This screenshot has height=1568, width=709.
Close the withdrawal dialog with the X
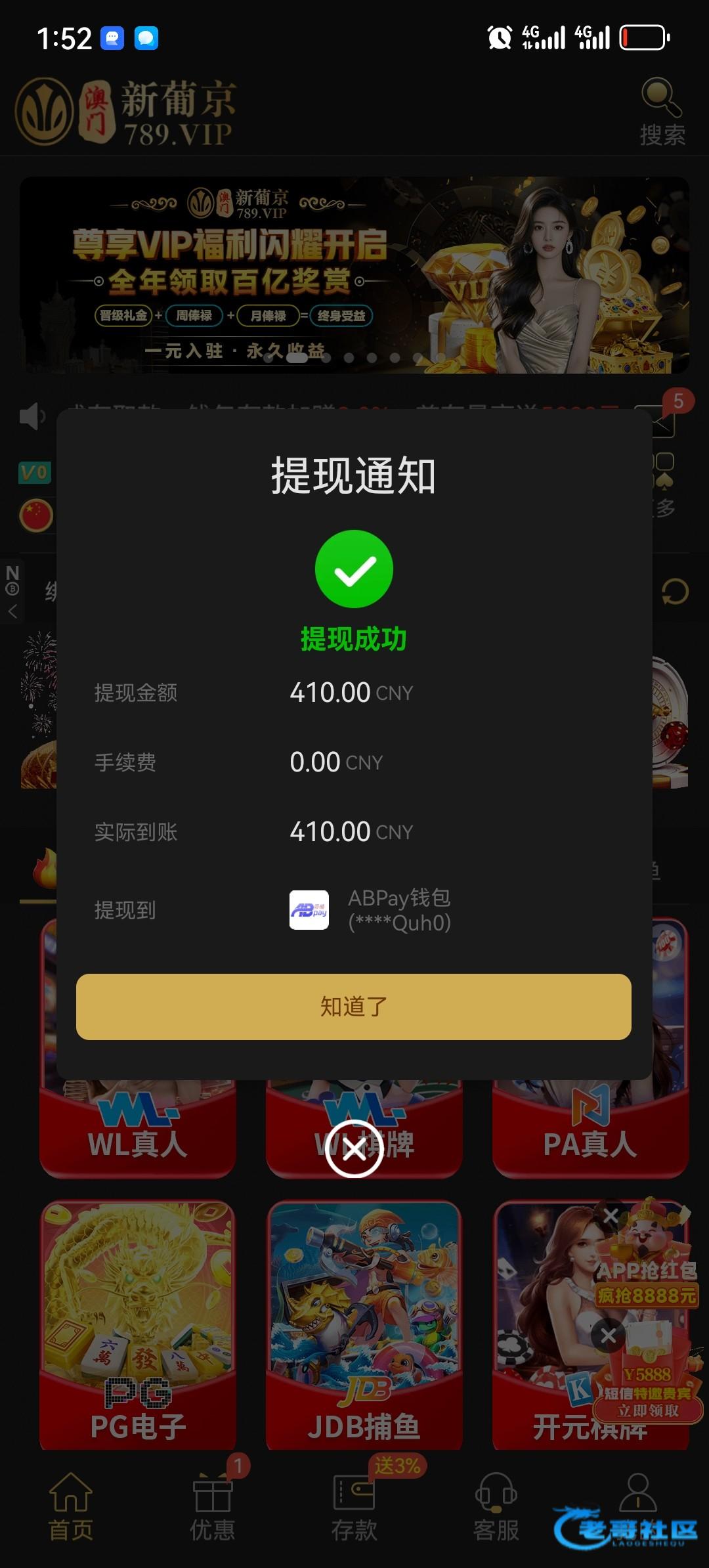coord(354,1149)
